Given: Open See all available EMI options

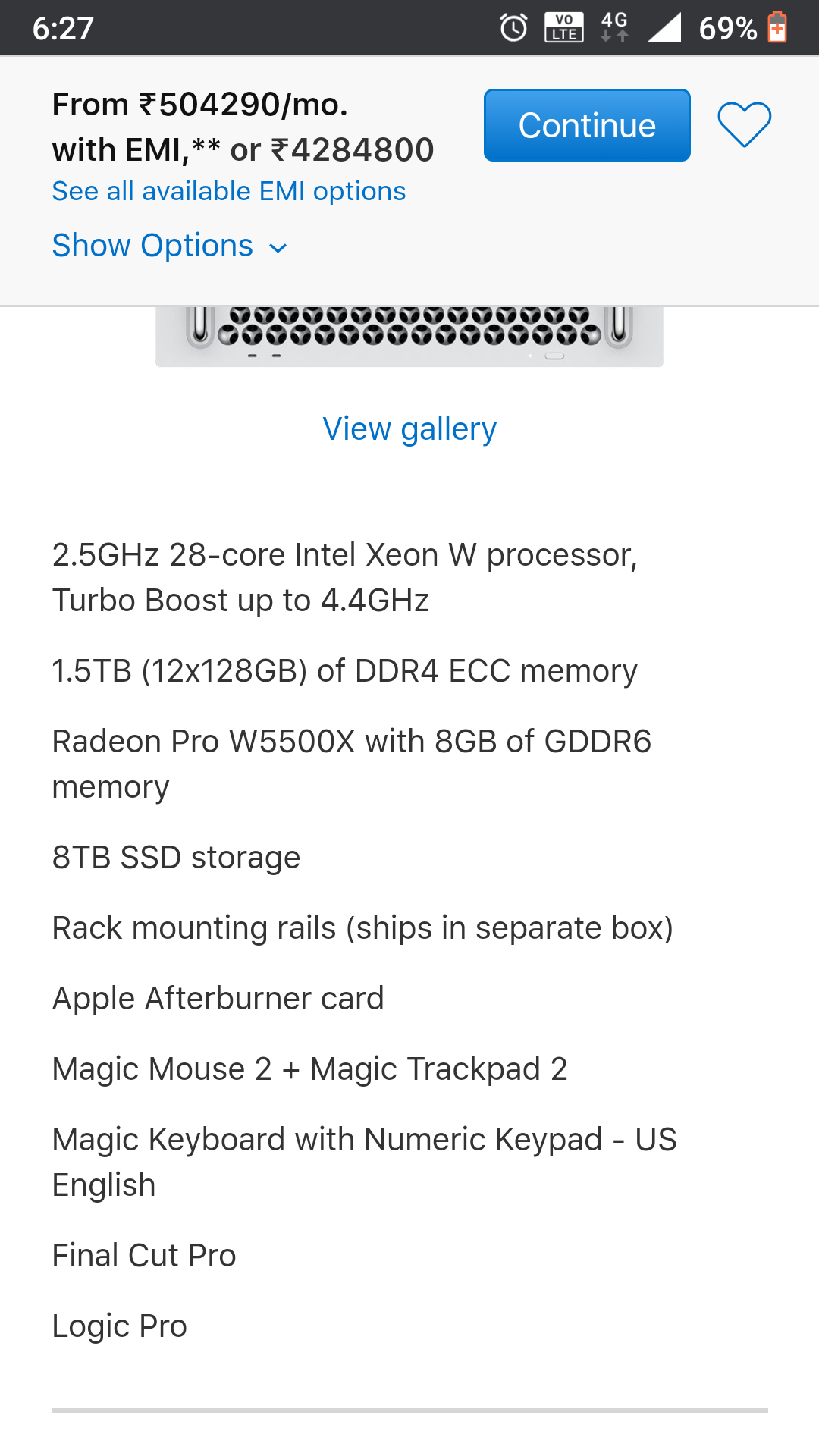Looking at the screenshot, I should click(x=229, y=191).
